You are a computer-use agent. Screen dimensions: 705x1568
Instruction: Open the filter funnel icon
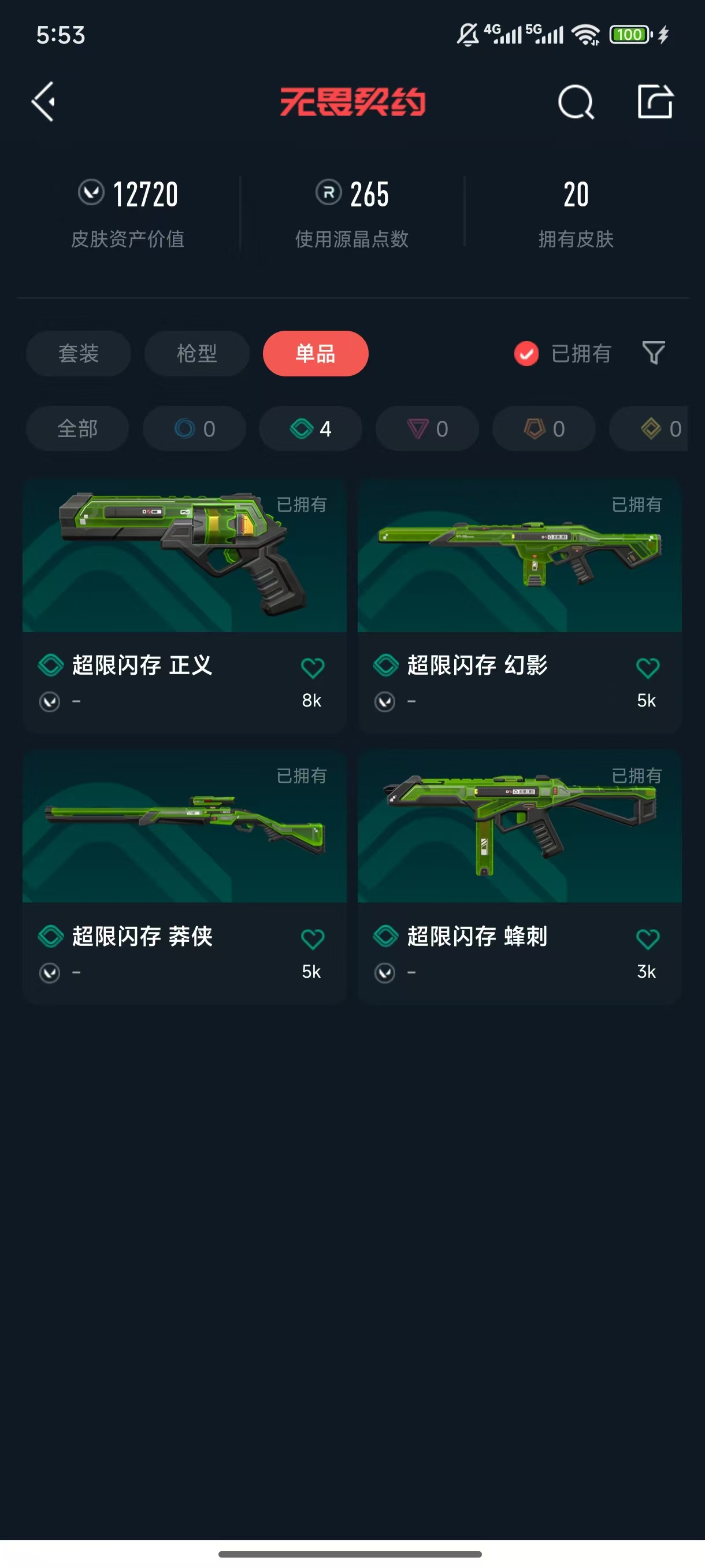coord(654,353)
